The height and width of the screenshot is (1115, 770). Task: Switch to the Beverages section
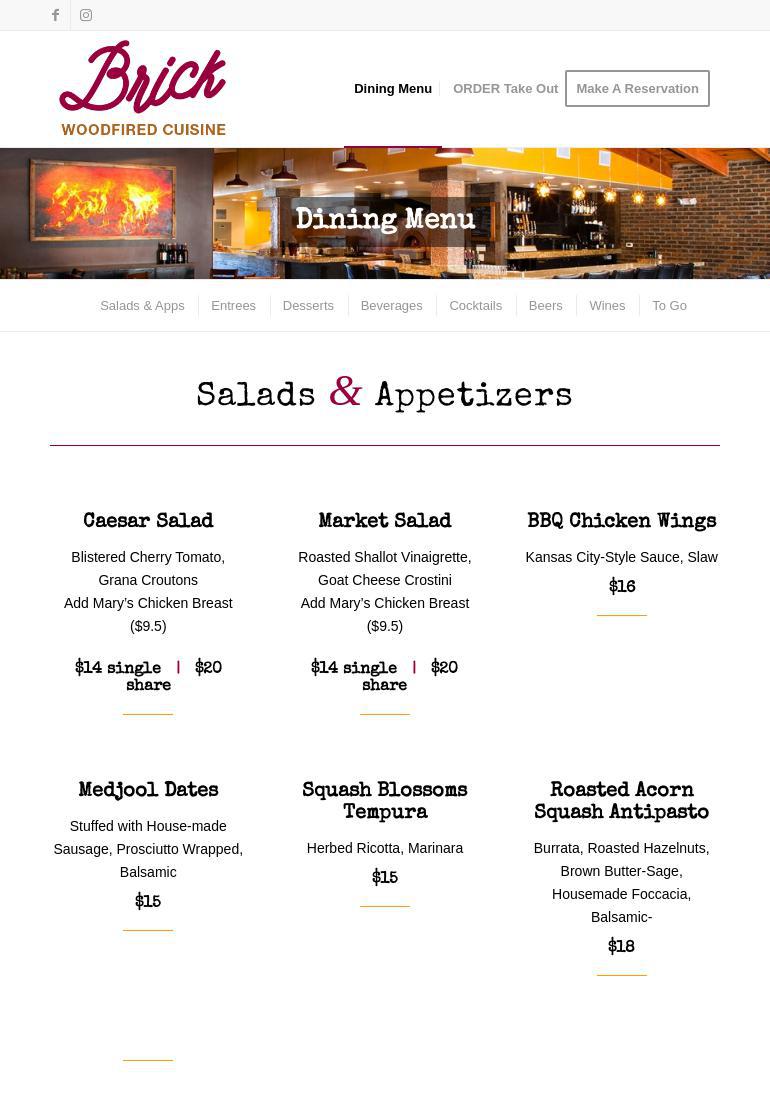(391, 305)
